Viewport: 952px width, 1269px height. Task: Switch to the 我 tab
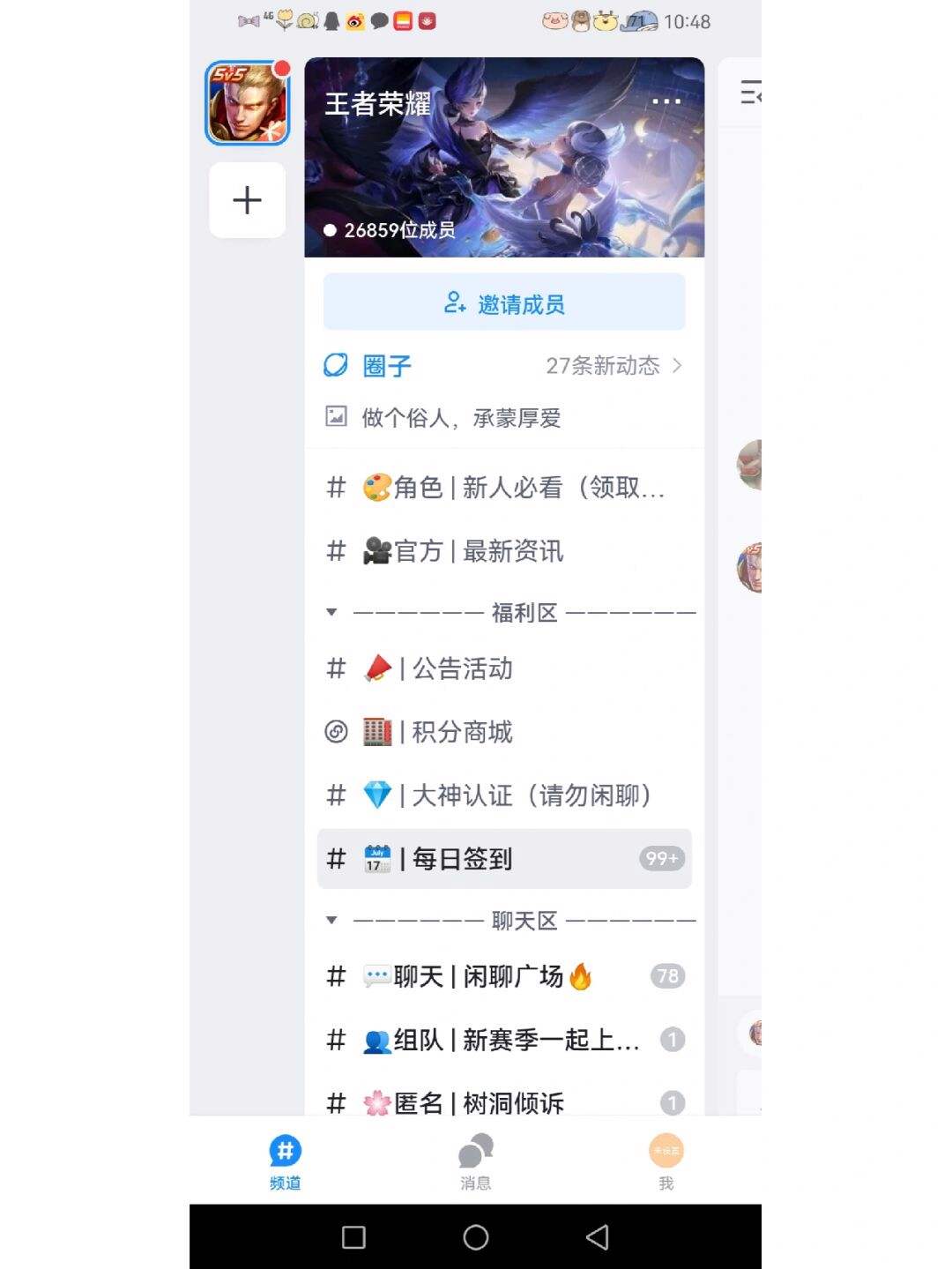(x=666, y=1161)
